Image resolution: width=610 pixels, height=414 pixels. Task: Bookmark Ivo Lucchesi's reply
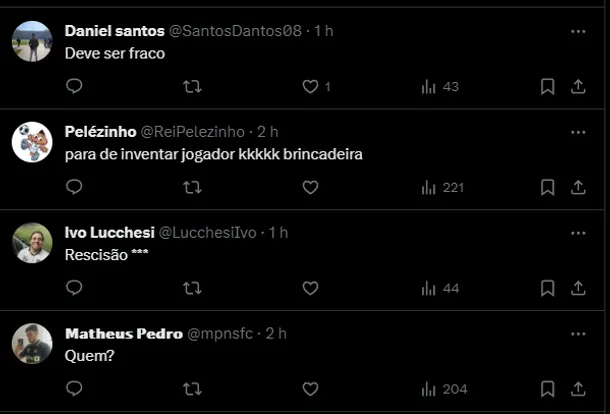[547, 288]
